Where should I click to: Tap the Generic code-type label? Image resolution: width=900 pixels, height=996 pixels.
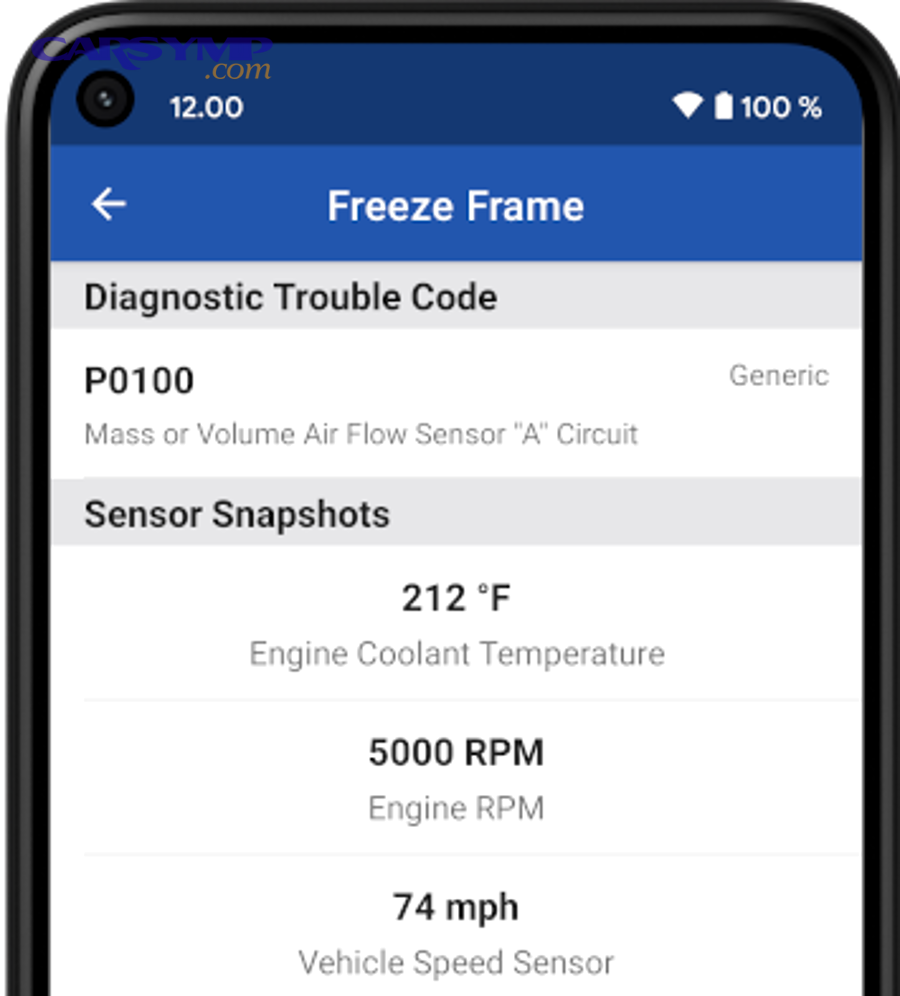click(778, 376)
